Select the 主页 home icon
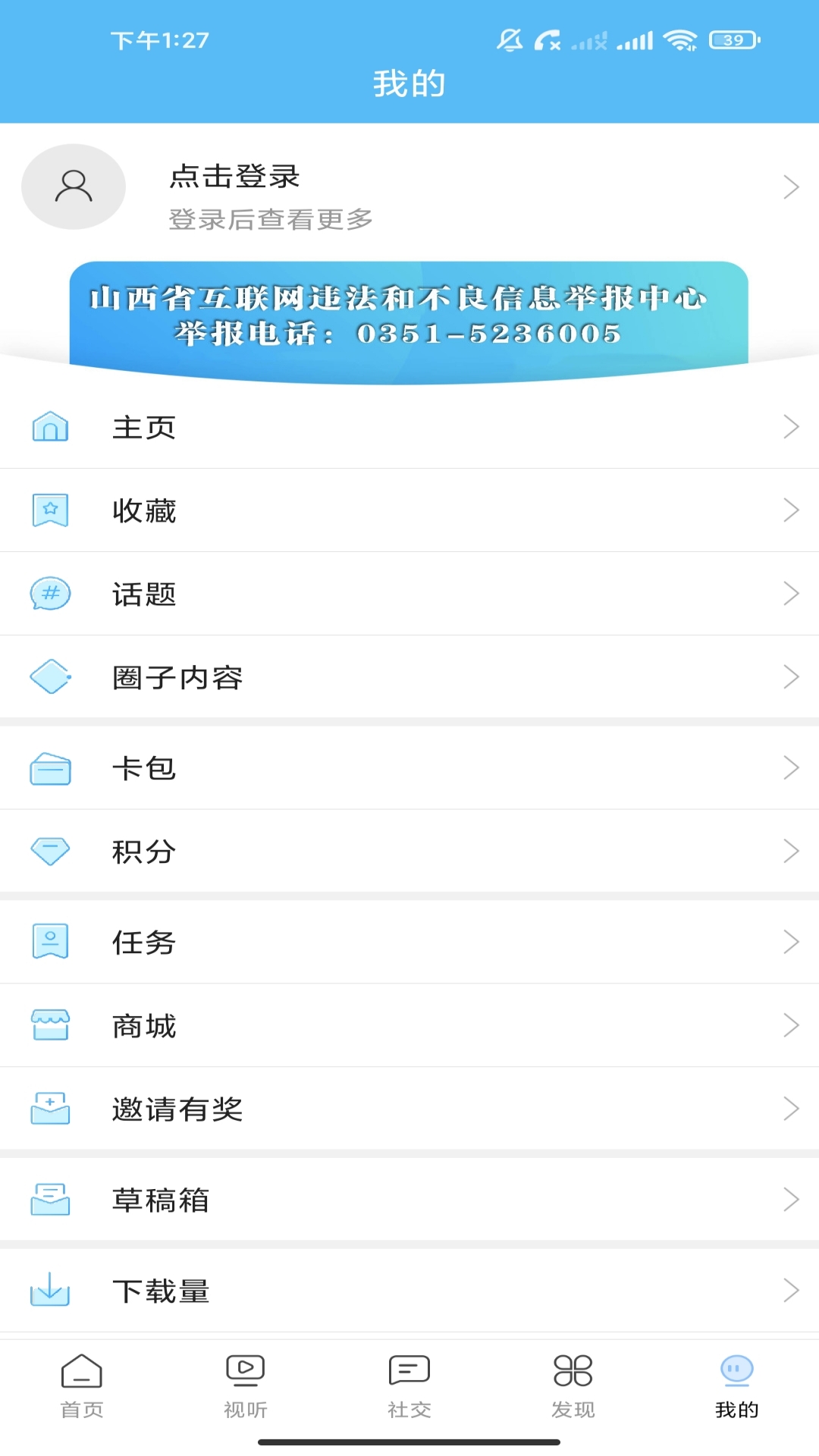The image size is (819, 1456). pos(50,427)
